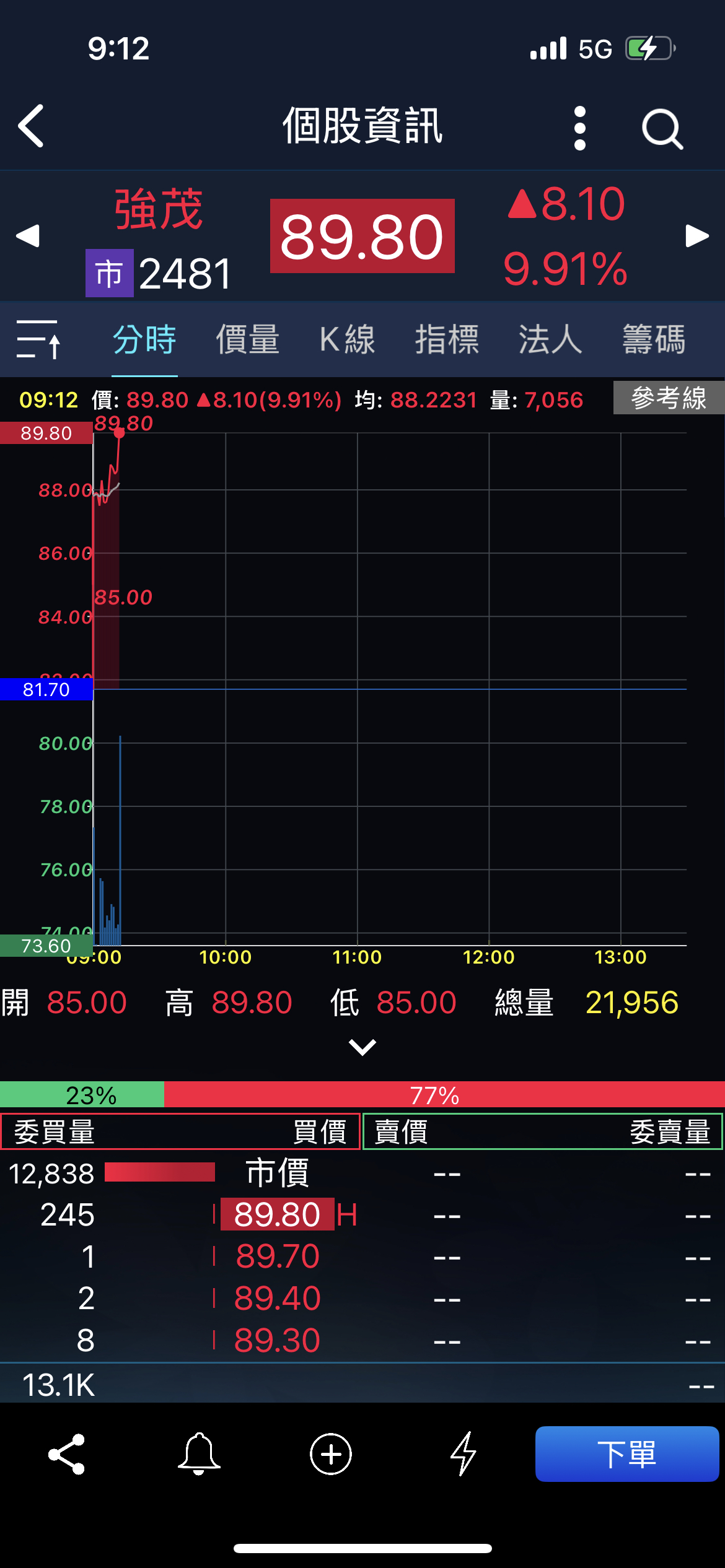
Task: Switch to the 價量 tab
Action: [x=247, y=339]
